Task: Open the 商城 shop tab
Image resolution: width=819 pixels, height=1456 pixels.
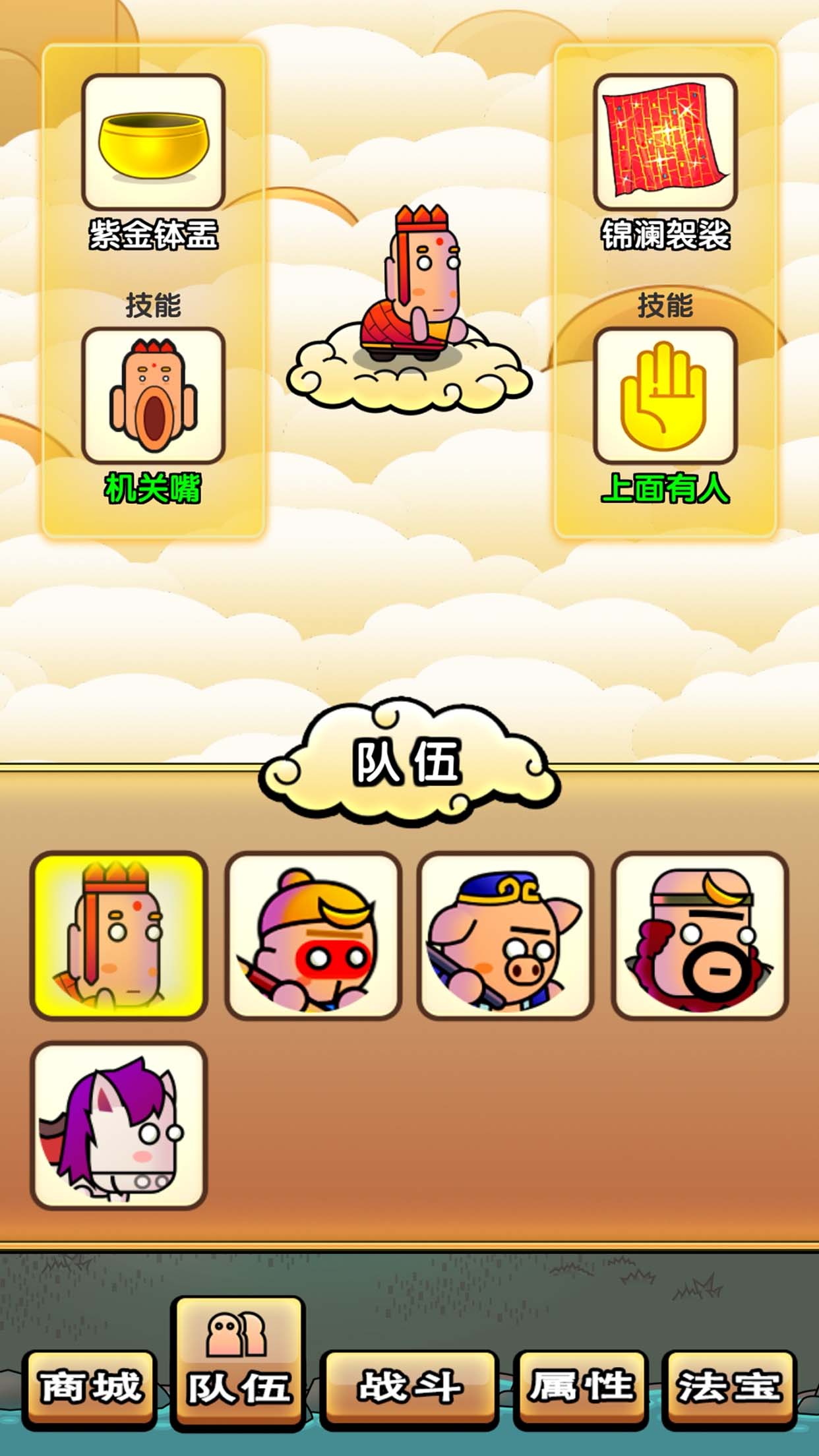Action: click(90, 1387)
